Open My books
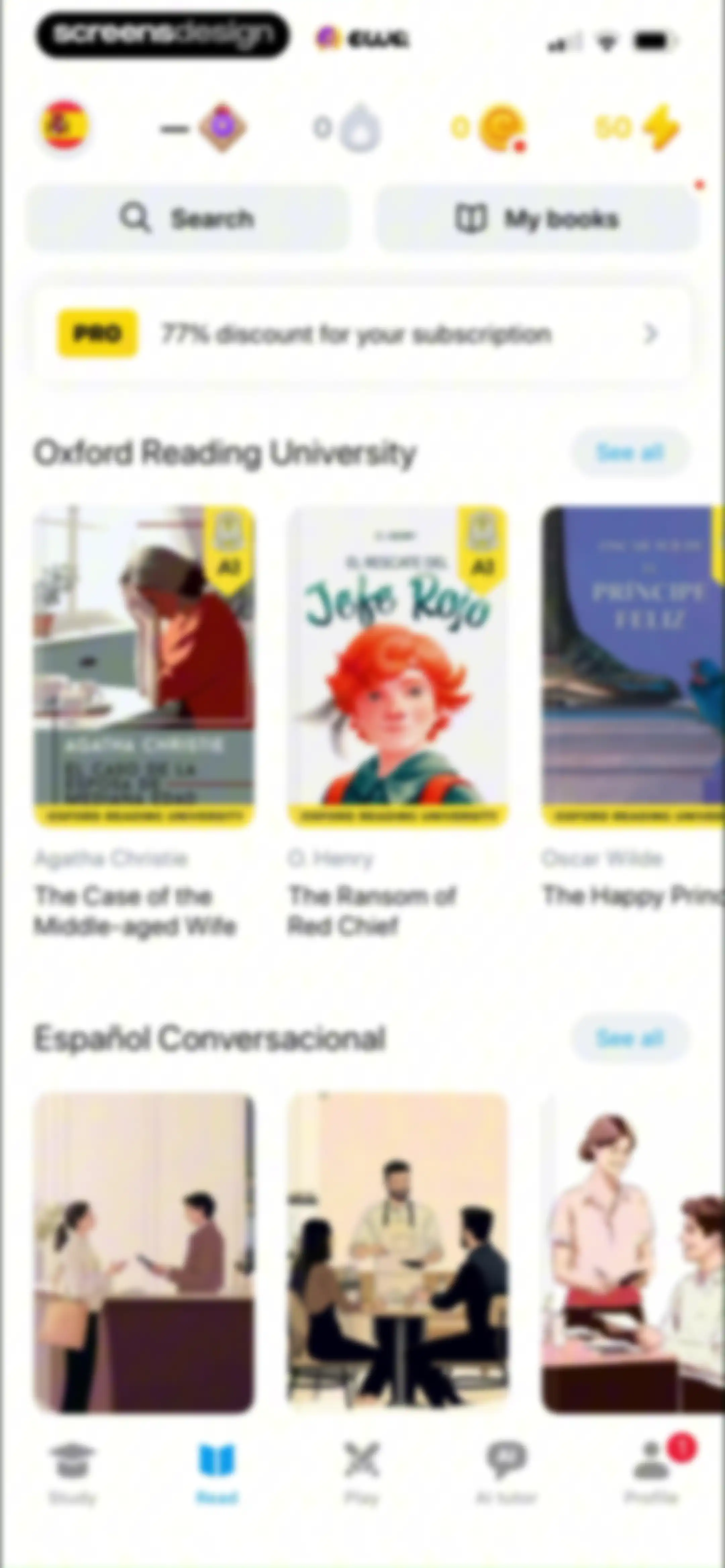Viewport: 725px width, 1568px height. click(537, 219)
